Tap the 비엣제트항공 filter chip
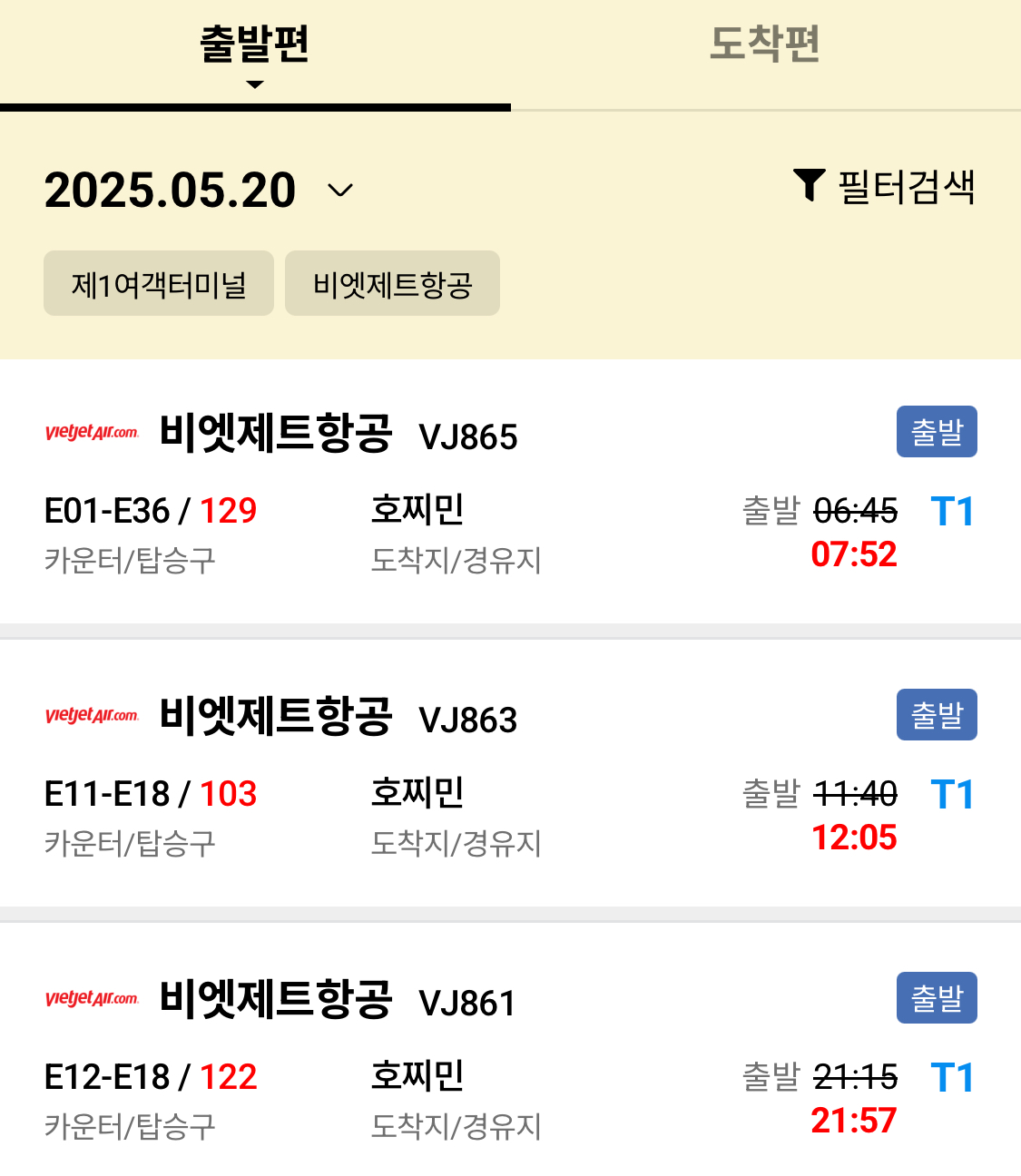Viewport: 1021px width, 1176px height. pyautogui.click(x=392, y=284)
